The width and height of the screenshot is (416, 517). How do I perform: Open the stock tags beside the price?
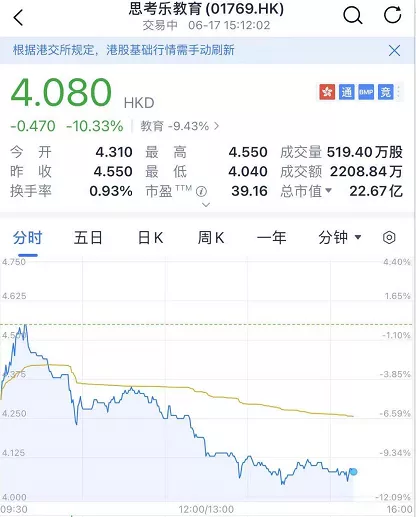(x=360, y=92)
